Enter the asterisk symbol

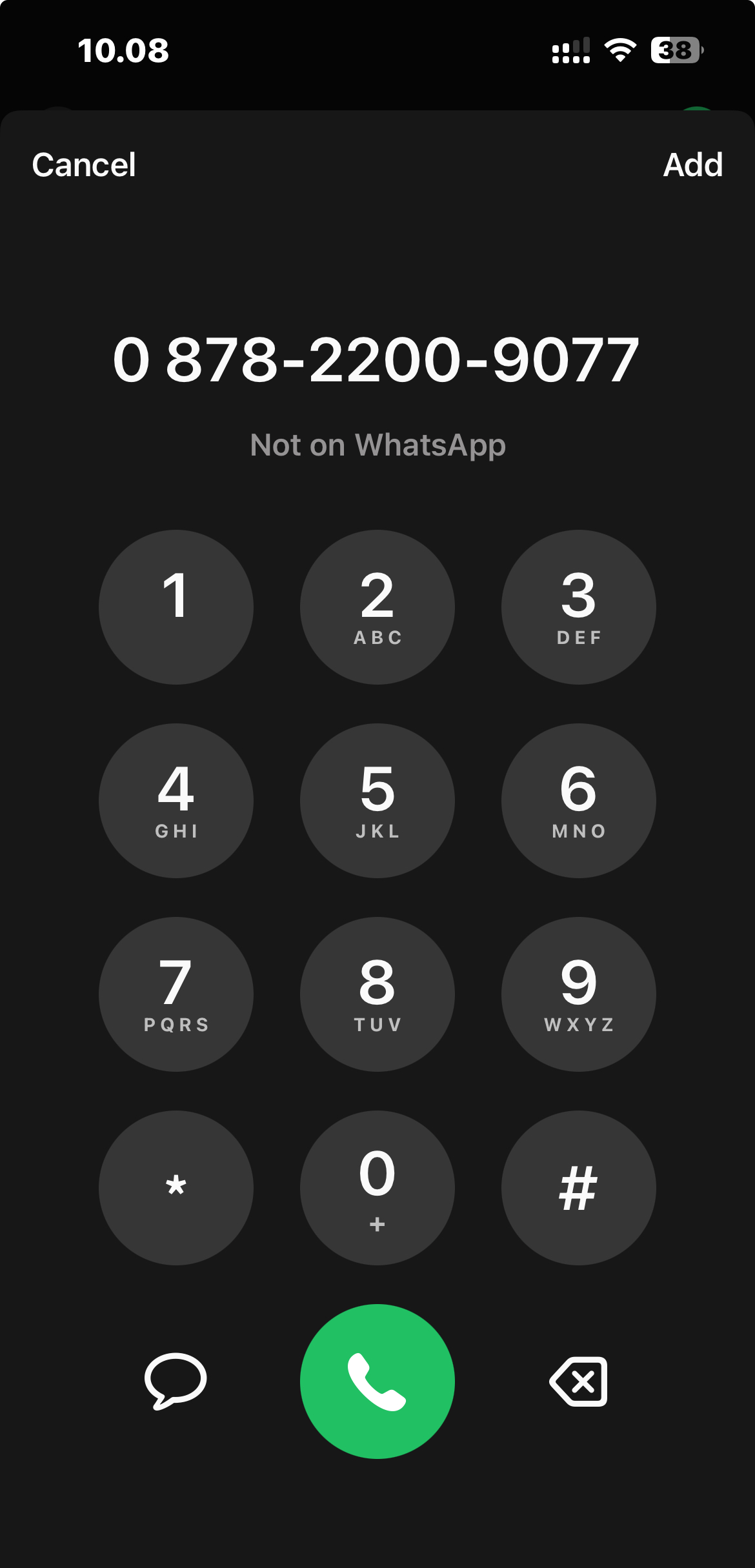click(176, 1188)
